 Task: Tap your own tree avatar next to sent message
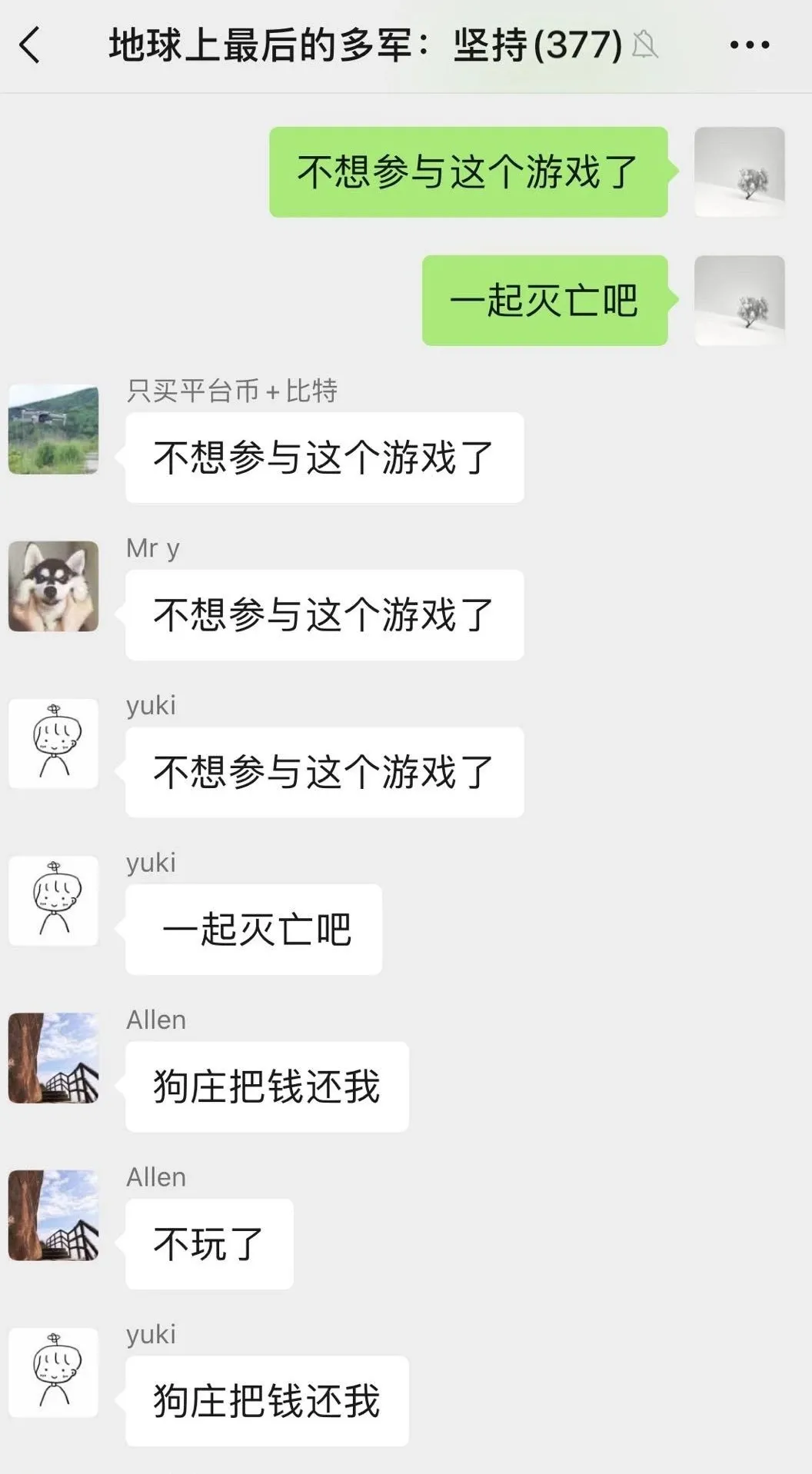click(x=738, y=172)
